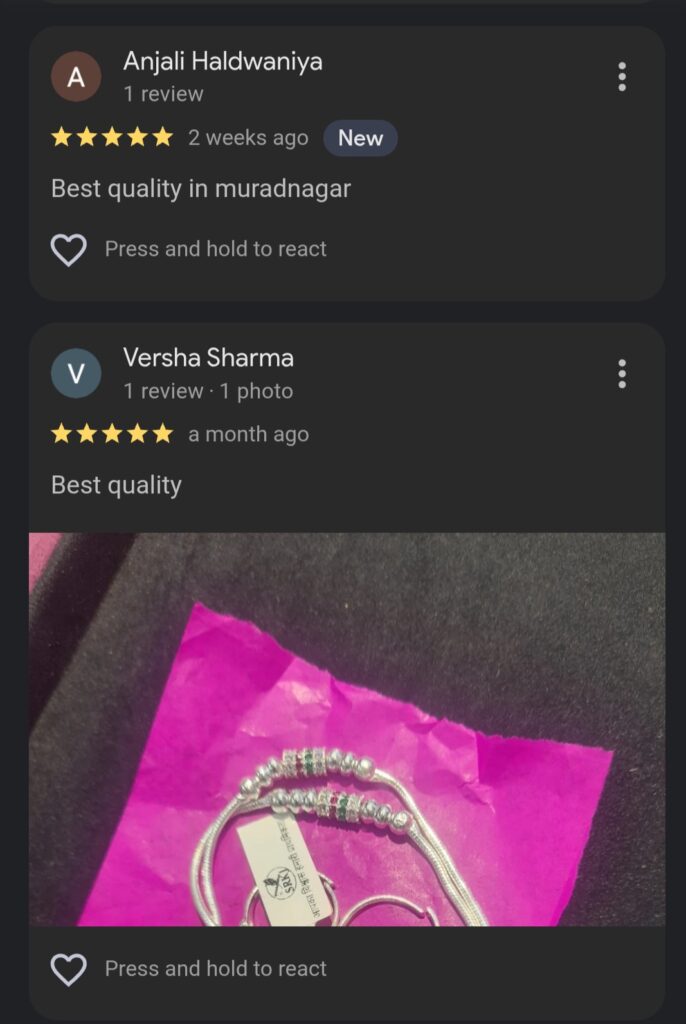Open Anjali Haldwaniya's reviewer name
This screenshot has width=686, height=1024.
click(222, 61)
